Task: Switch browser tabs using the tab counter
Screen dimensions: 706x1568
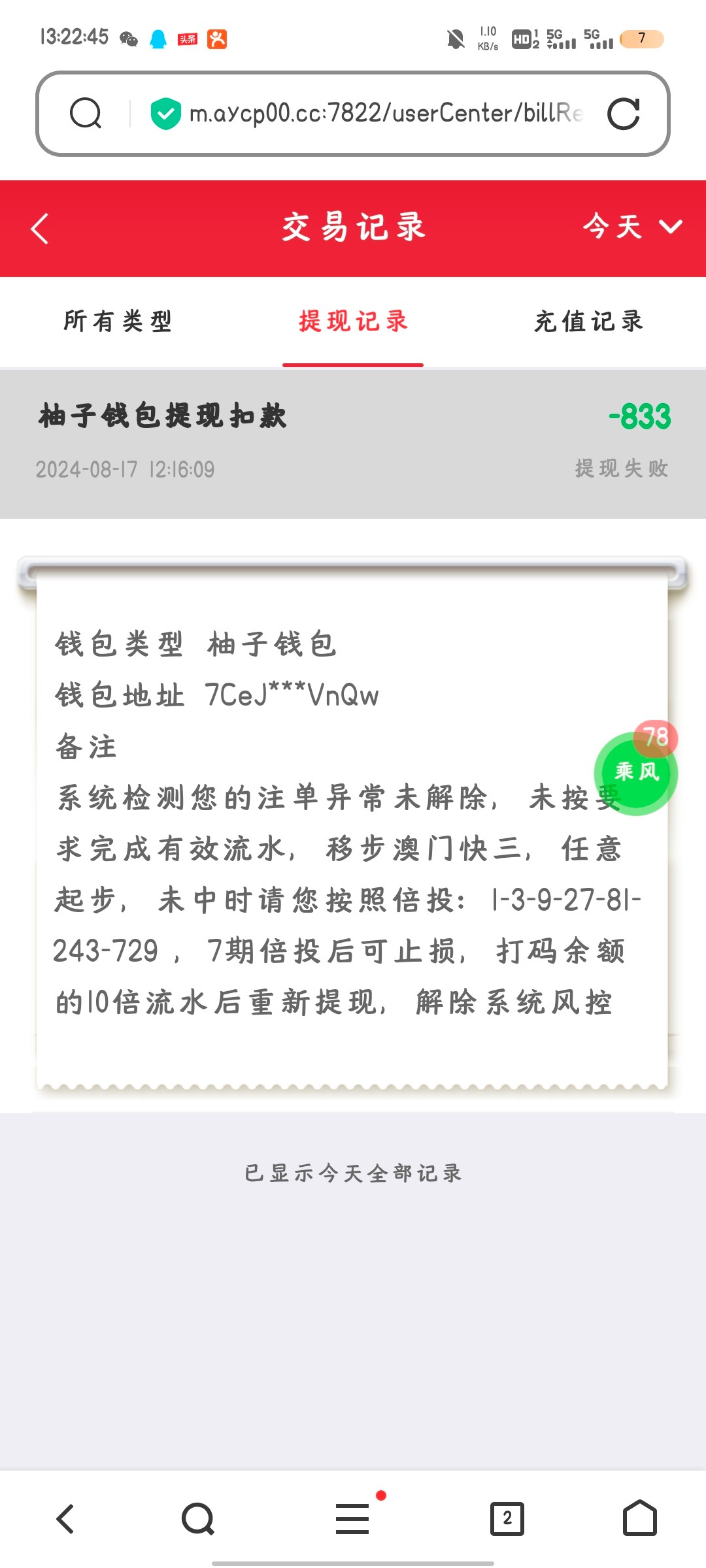Action: [x=507, y=1517]
